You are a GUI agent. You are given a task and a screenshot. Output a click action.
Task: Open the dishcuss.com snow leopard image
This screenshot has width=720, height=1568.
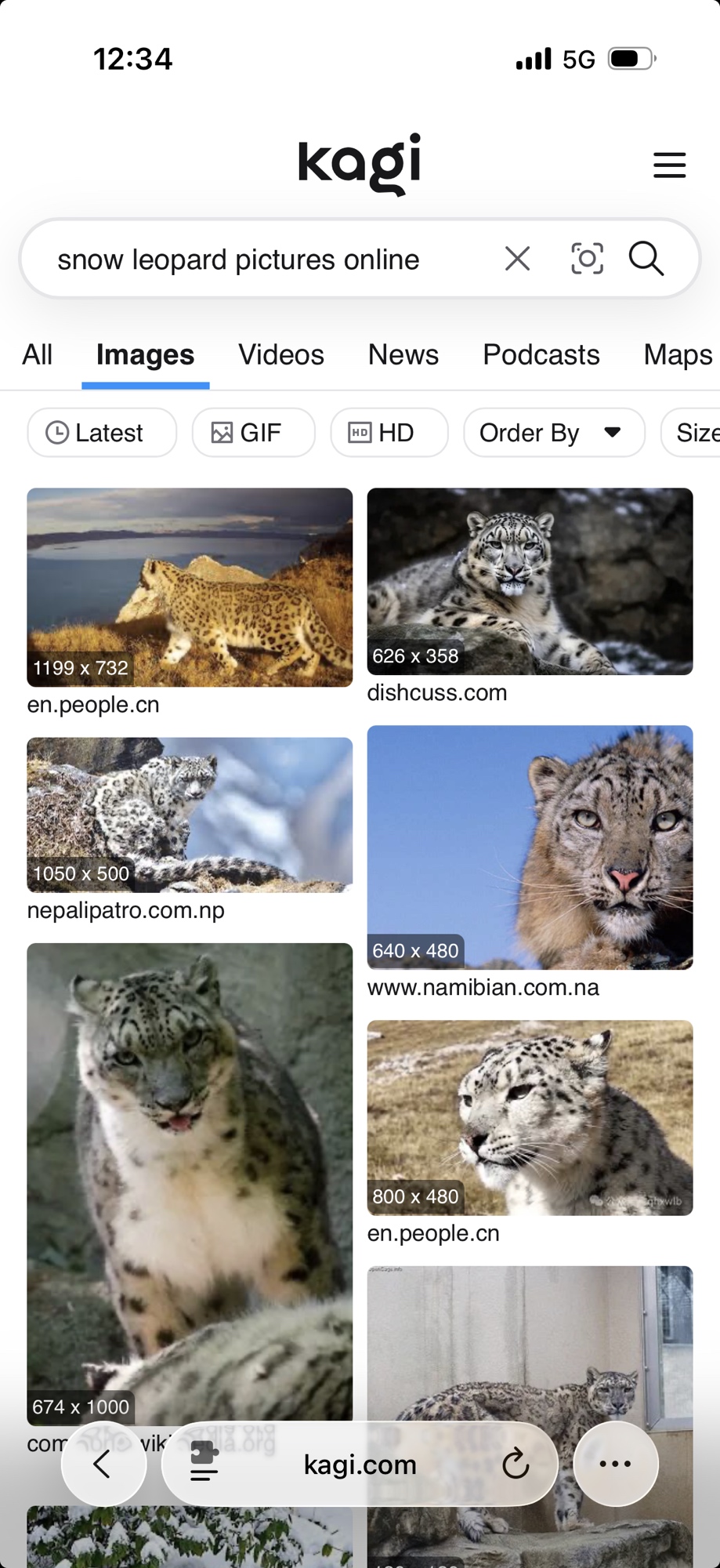pyautogui.click(x=530, y=581)
